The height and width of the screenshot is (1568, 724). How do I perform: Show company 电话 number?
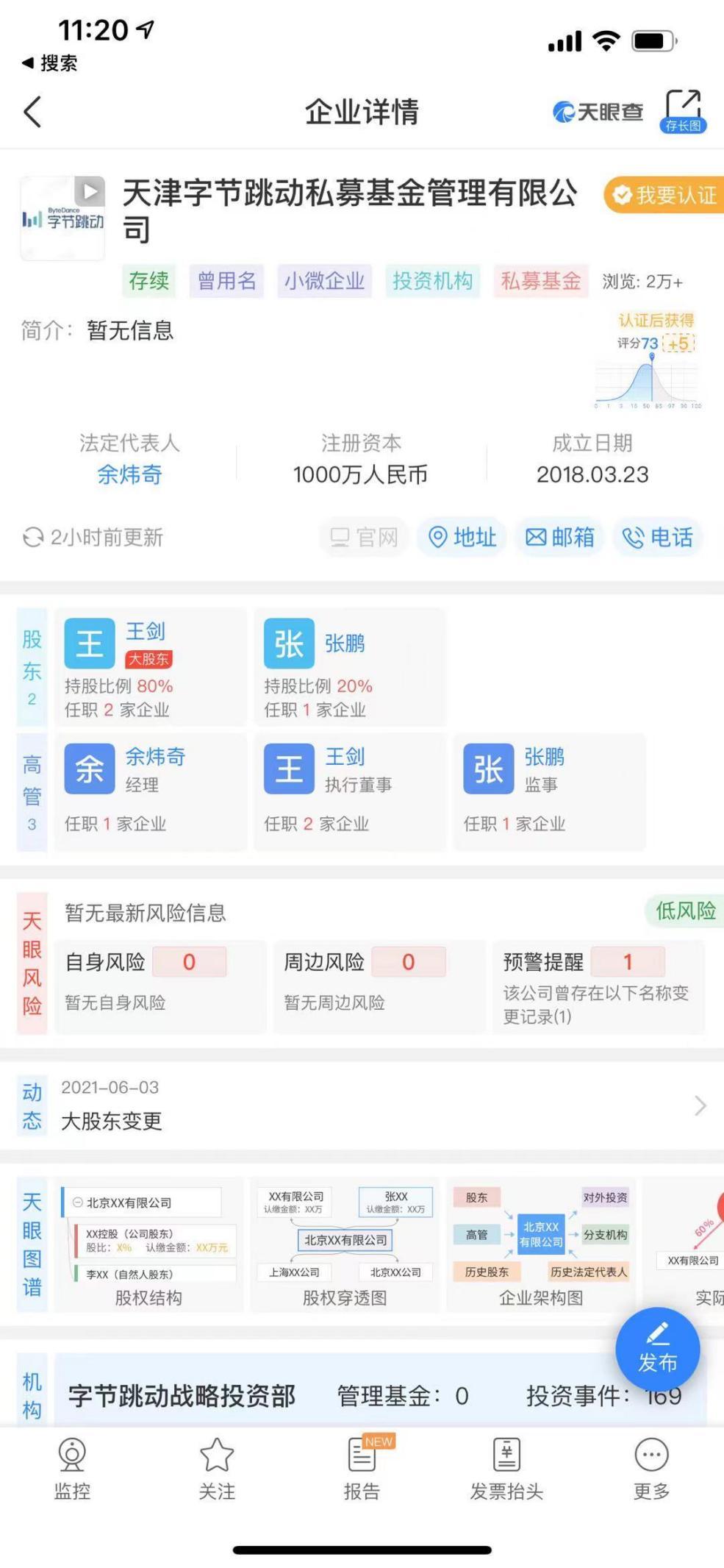[x=658, y=538]
